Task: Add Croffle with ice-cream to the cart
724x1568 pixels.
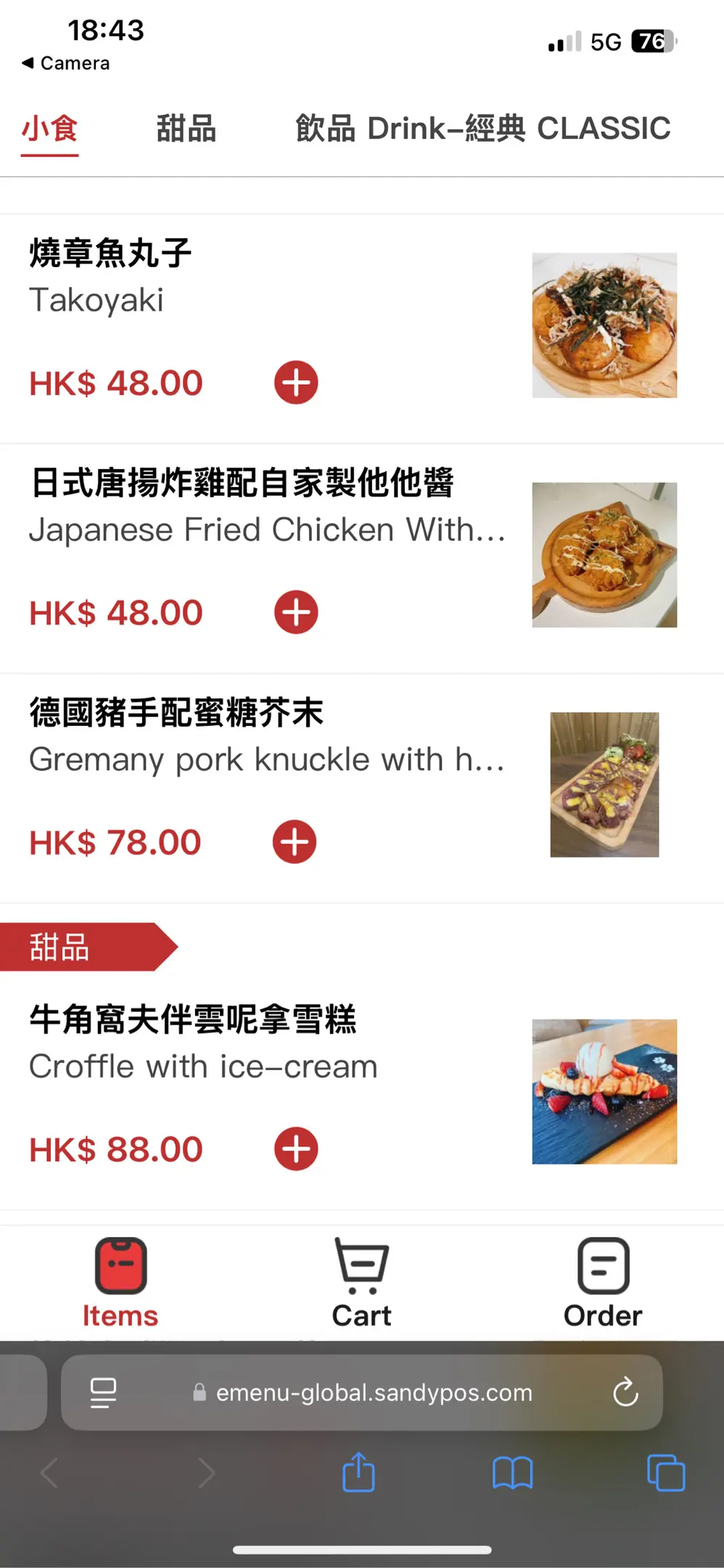Action: pyautogui.click(x=296, y=1149)
